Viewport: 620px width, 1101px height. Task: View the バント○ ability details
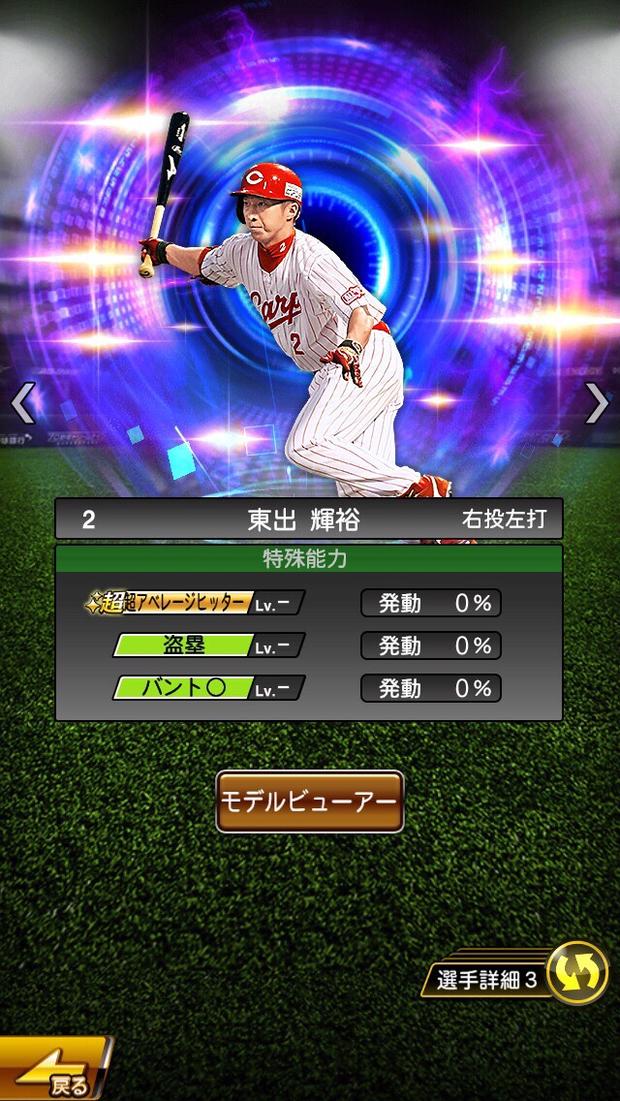pyautogui.click(x=209, y=688)
